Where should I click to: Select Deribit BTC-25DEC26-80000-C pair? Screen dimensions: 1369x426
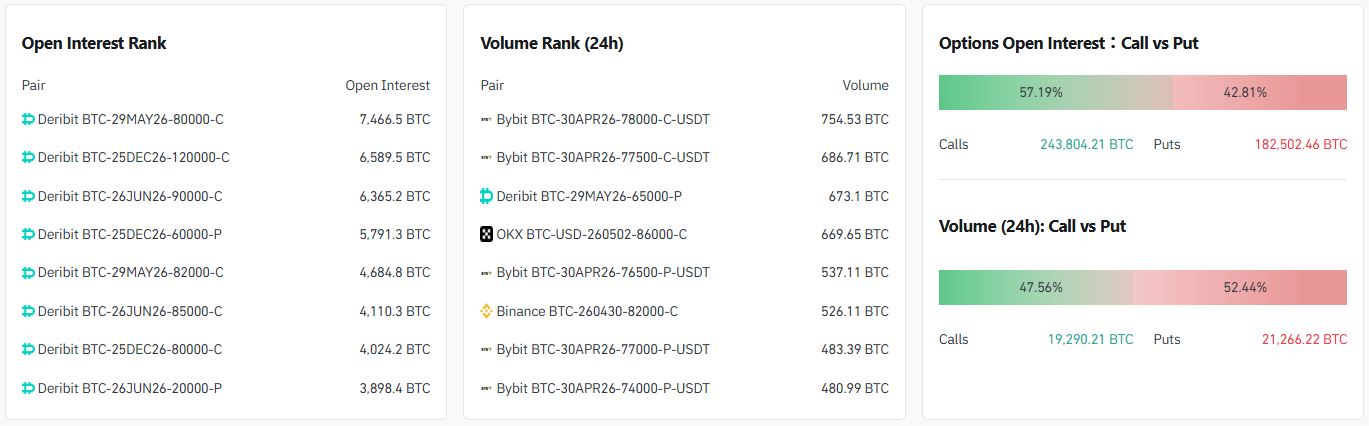(130, 349)
